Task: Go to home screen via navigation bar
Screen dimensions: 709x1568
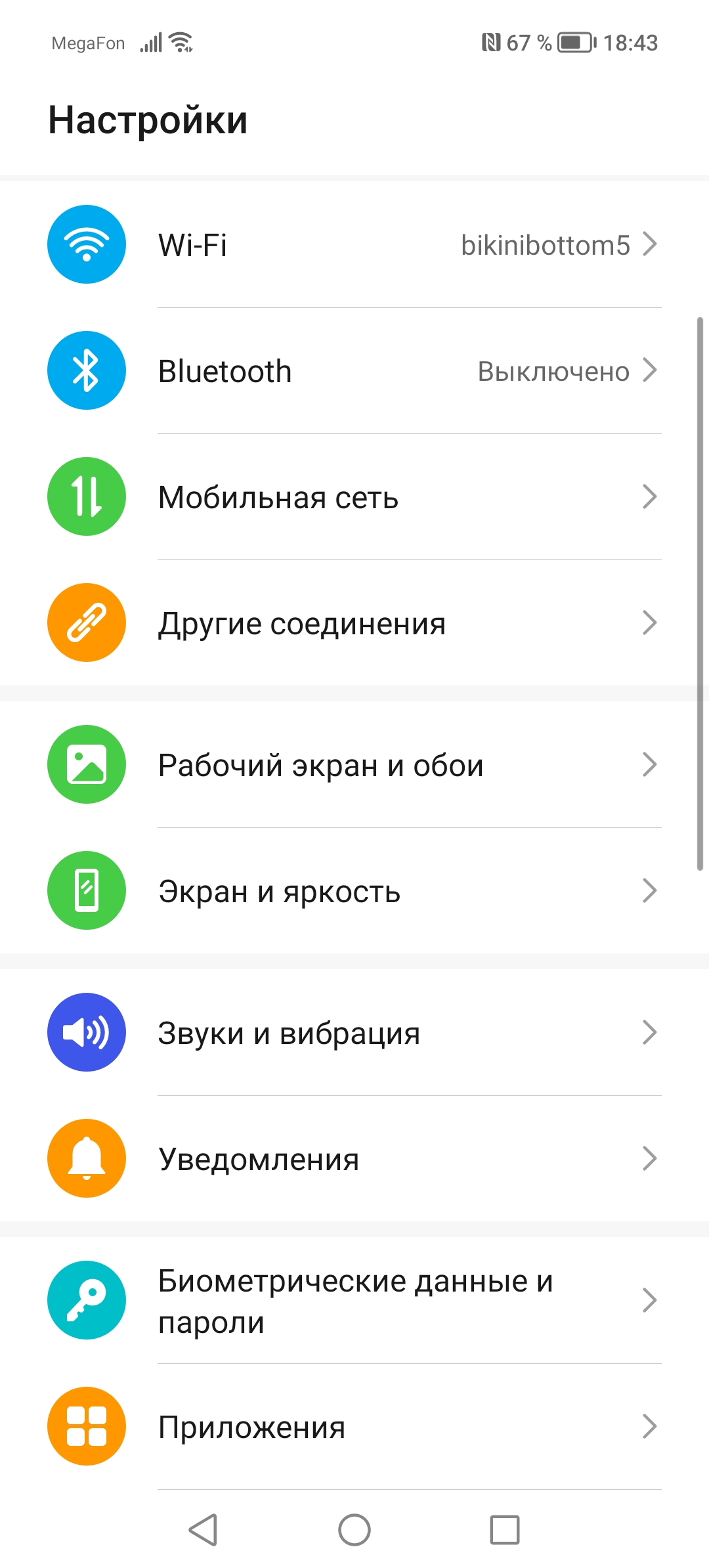Action: [x=354, y=1530]
